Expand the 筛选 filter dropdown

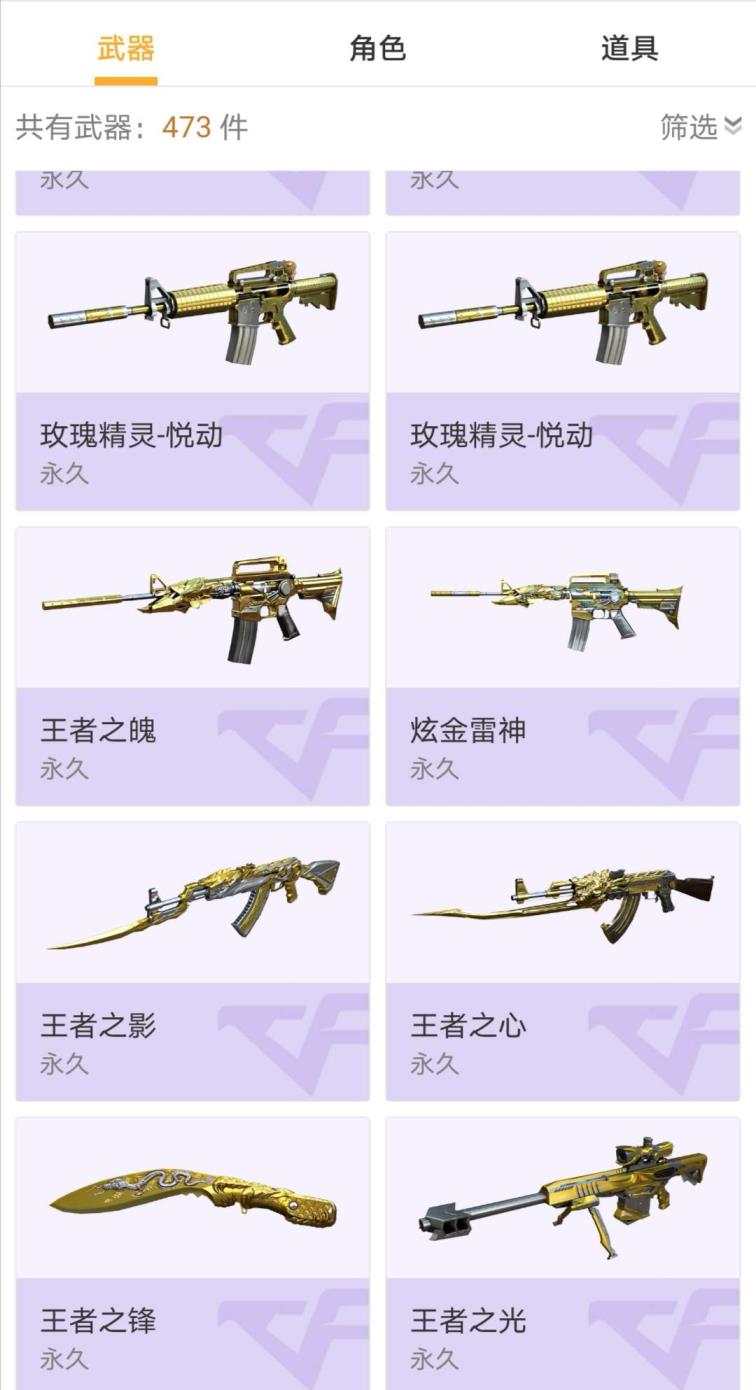tap(700, 127)
